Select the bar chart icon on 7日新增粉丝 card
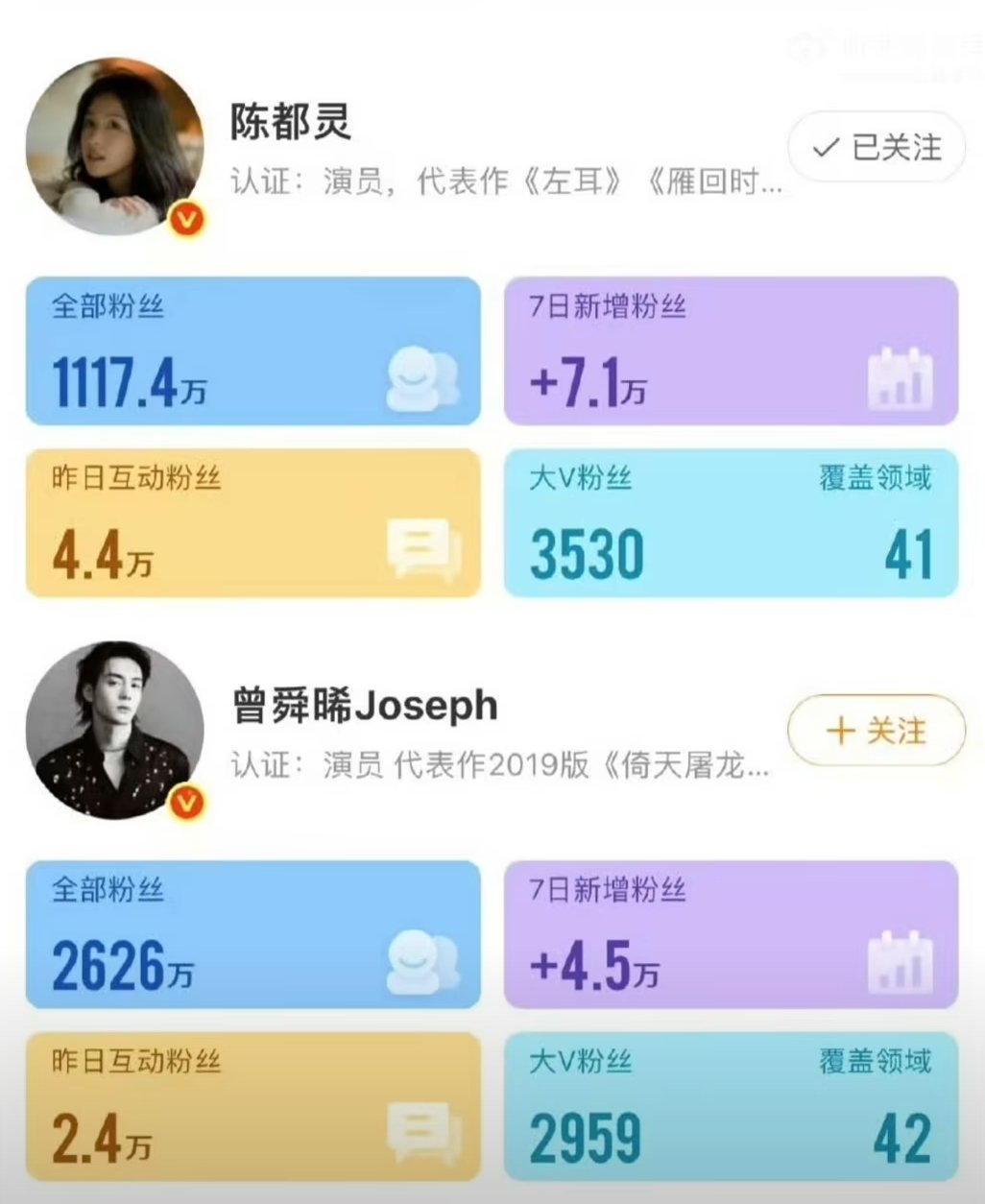The image size is (985, 1204). (x=899, y=376)
